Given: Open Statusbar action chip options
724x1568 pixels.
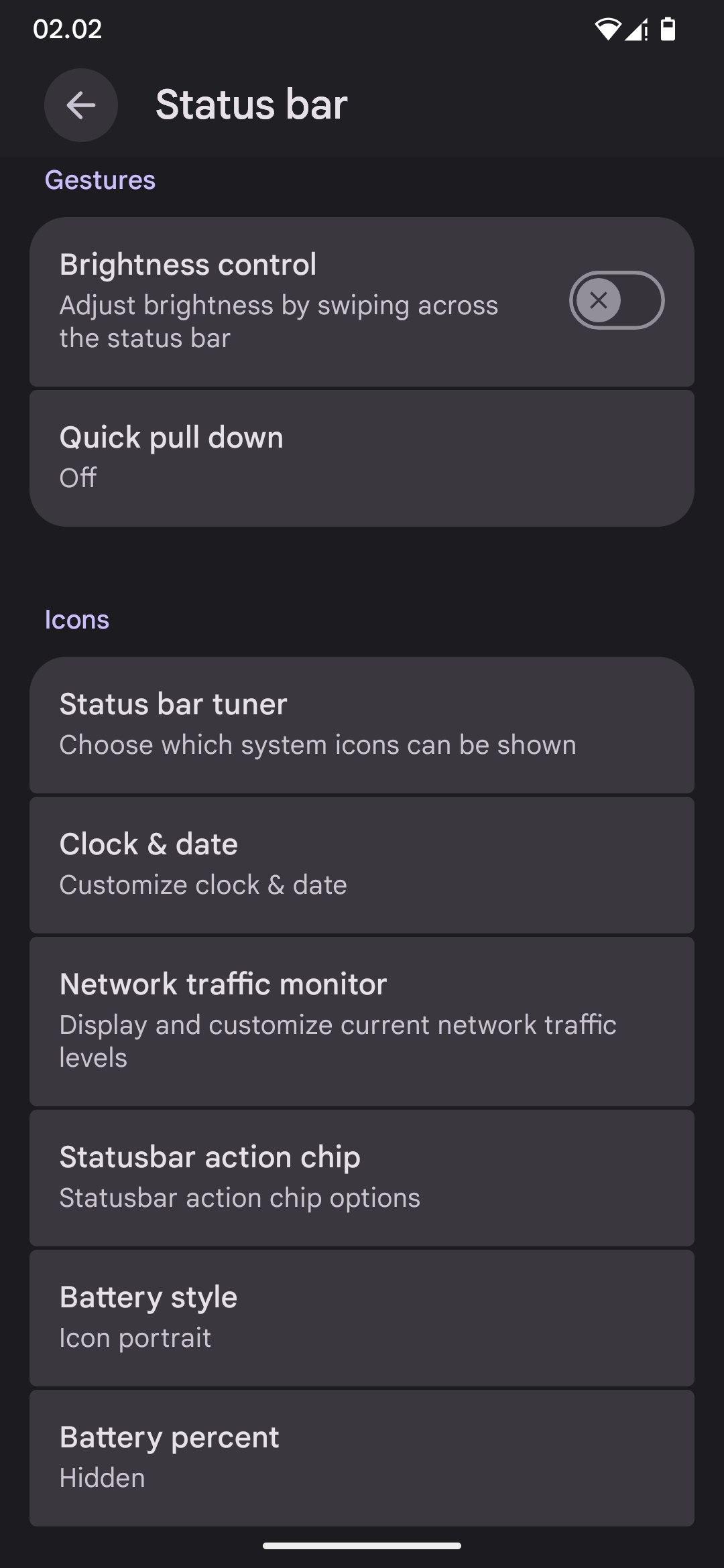Looking at the screenshot, I should tap(362, 1177).
